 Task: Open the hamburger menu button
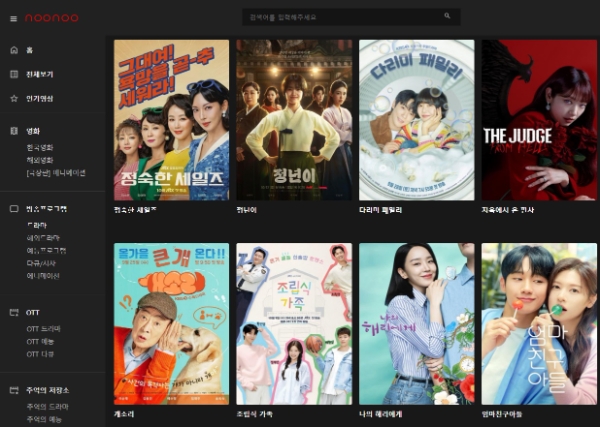(x=13, y=18)
